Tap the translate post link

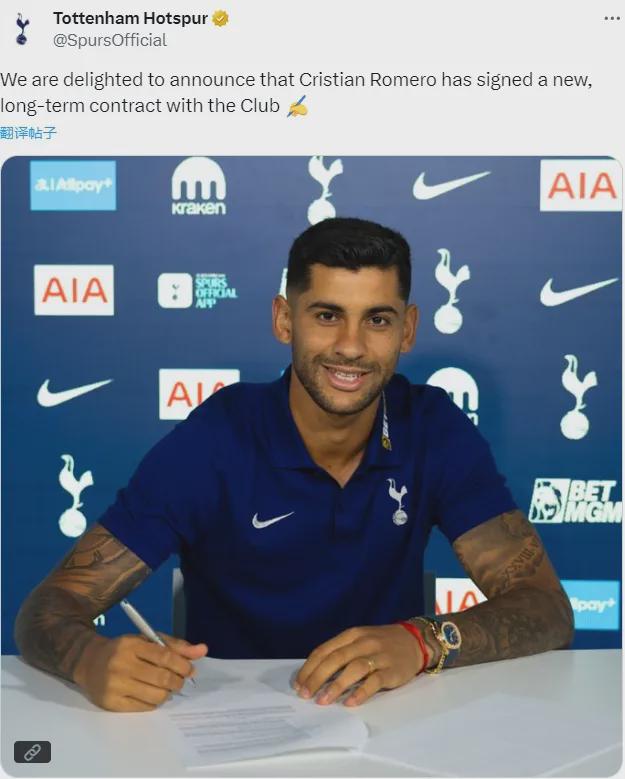pyautogui.click(x=29, y=133)
